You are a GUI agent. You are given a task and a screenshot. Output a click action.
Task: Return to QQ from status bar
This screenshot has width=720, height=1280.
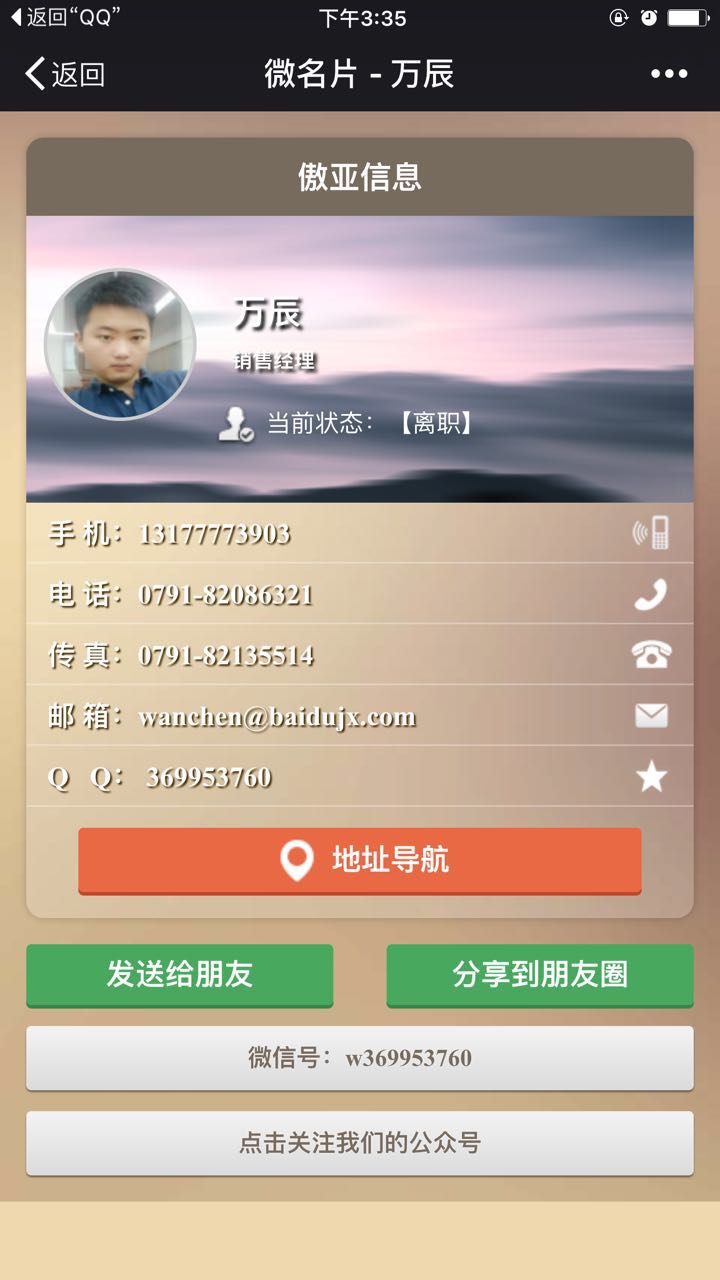(x=64, y=17)
